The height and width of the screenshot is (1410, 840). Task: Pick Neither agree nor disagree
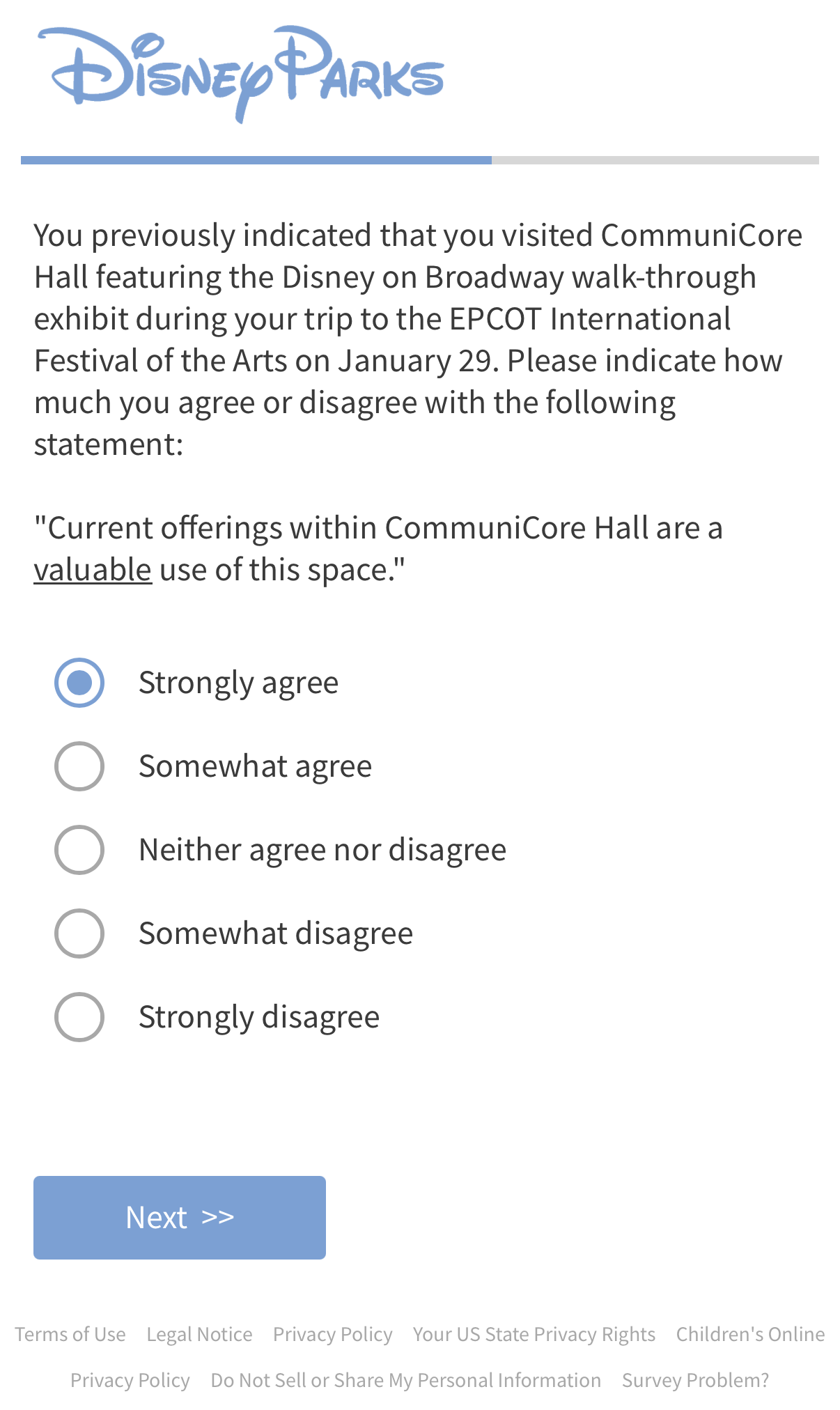pyautogui.click(x=79, y=850)
